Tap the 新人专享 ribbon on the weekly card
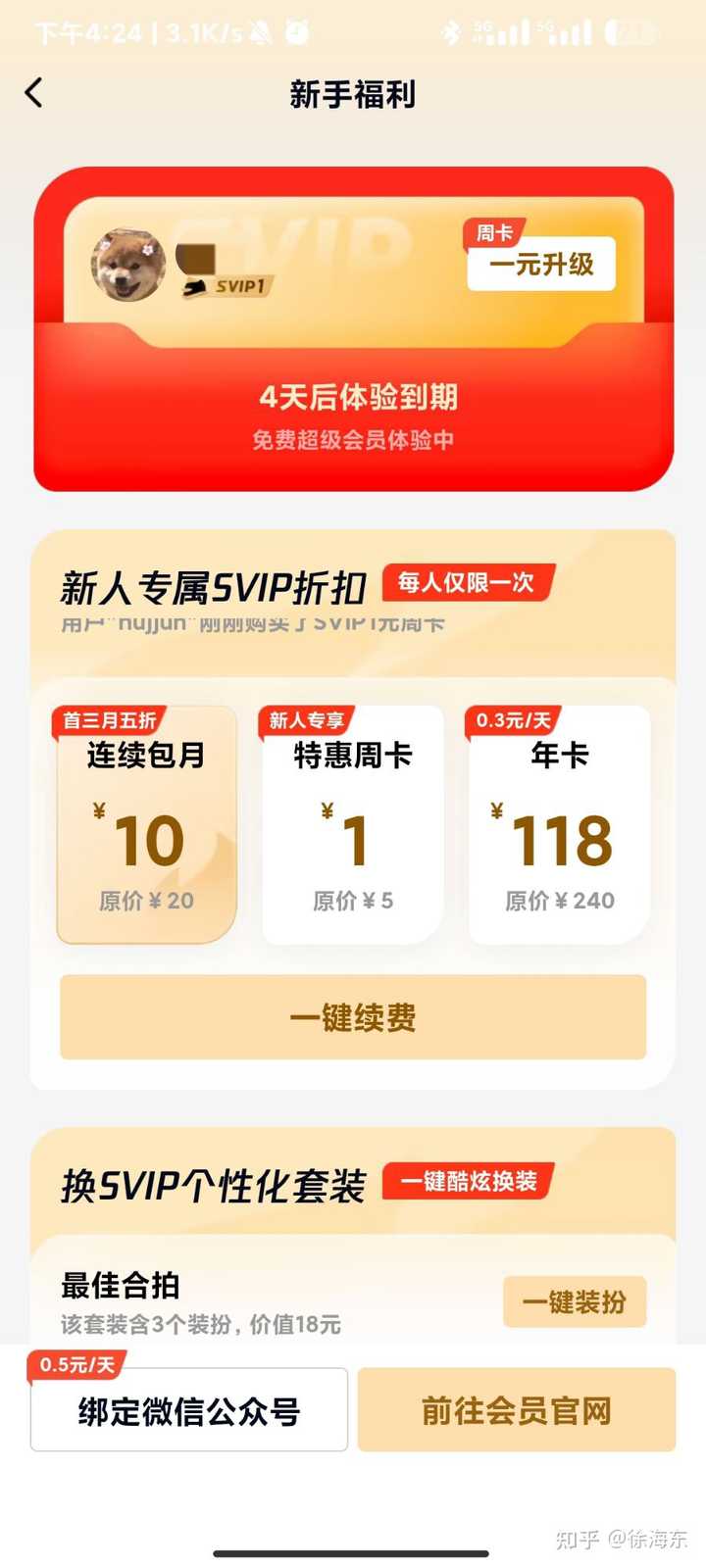 tap(308, 718)
